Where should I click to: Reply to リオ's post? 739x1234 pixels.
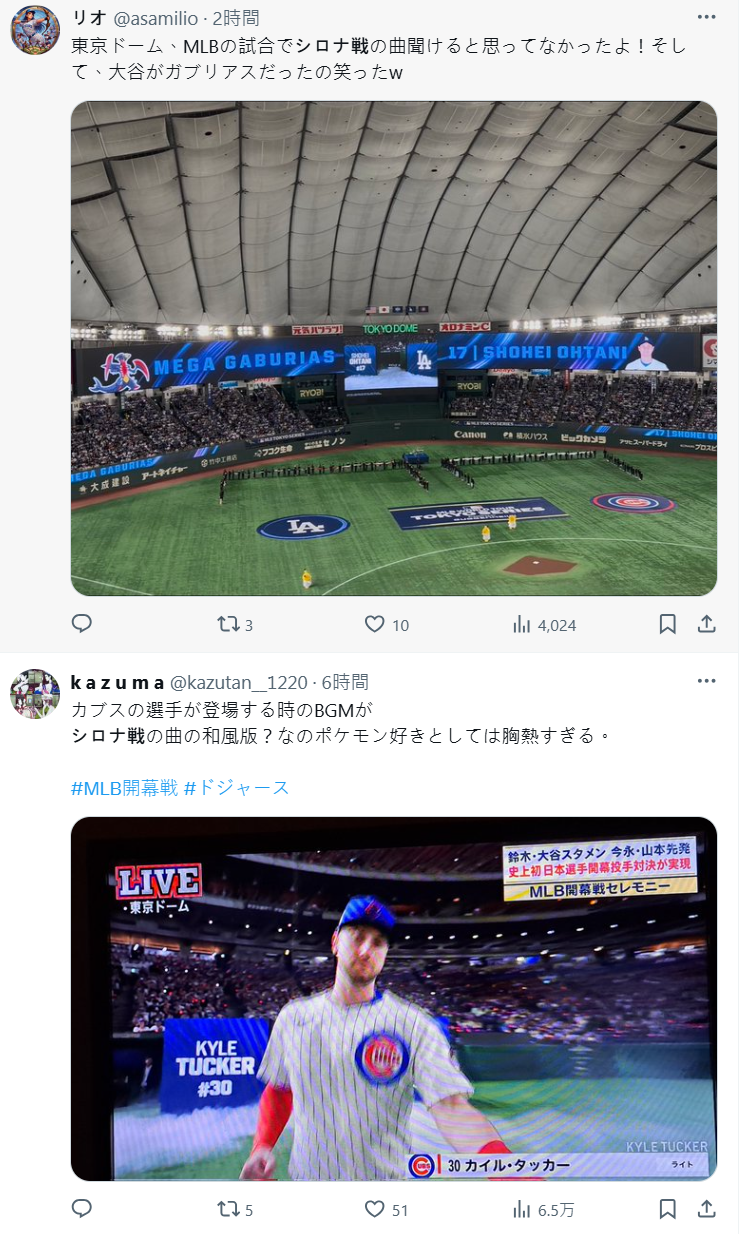pyautogui.click(x=82, y=624)
